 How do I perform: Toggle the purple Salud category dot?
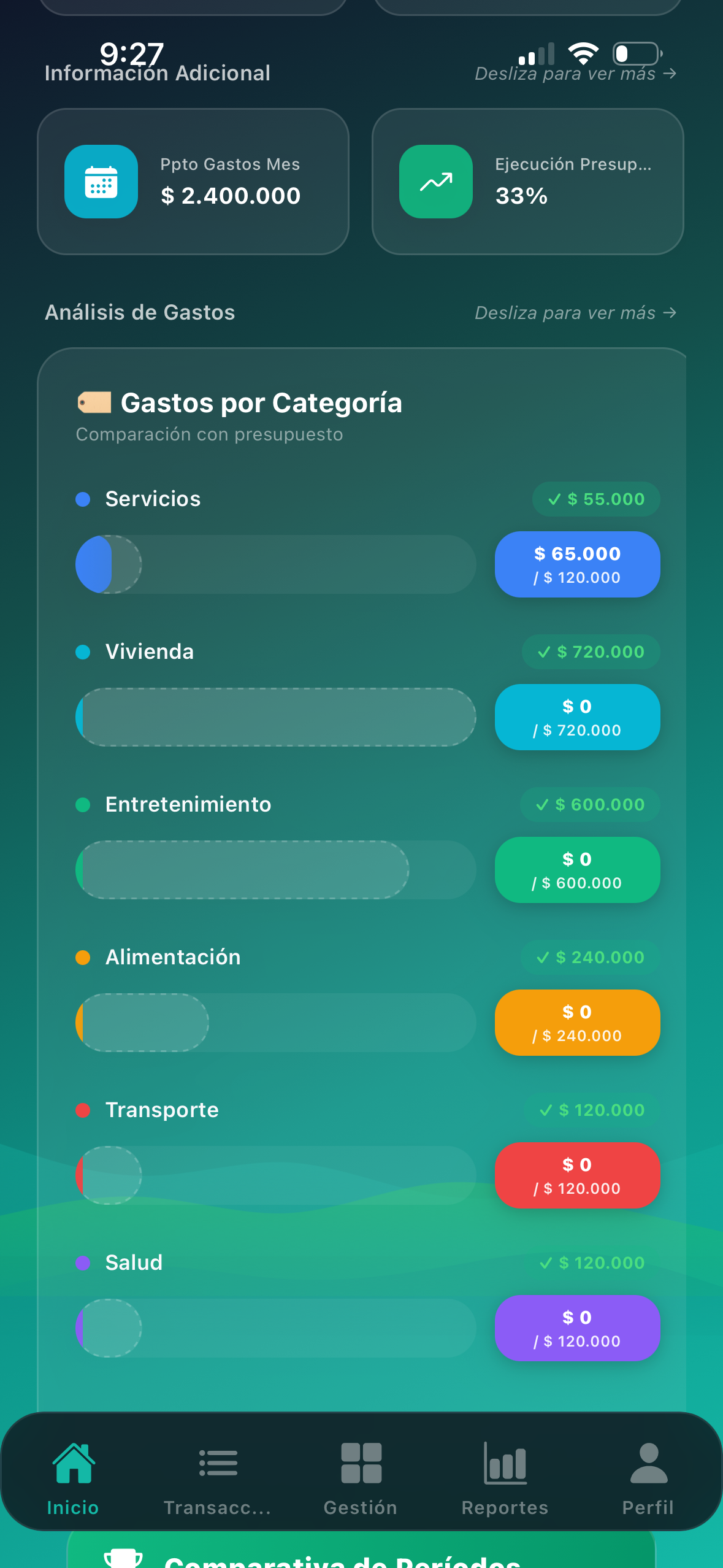click(83, 1263)
